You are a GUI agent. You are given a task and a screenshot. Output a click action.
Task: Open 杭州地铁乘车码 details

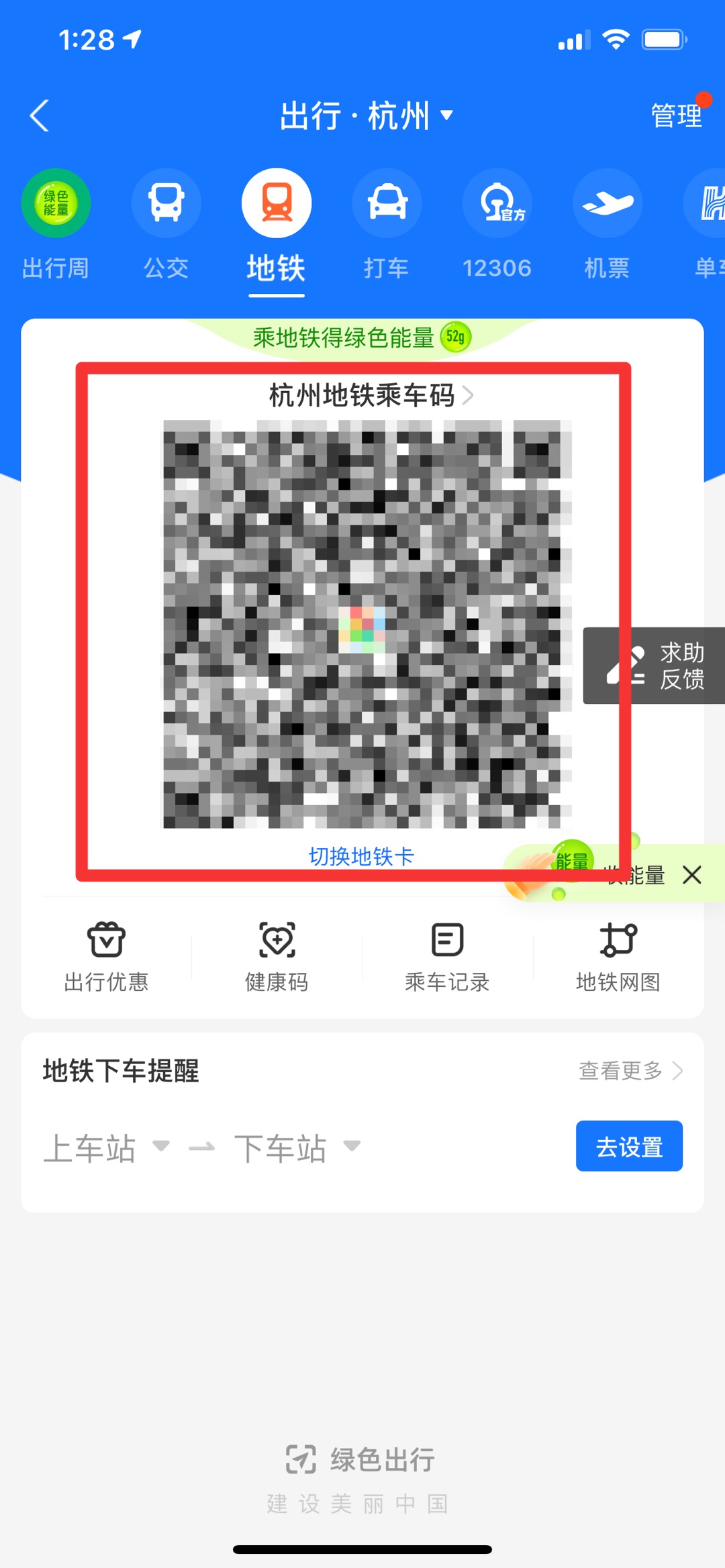tap(371, 395)
